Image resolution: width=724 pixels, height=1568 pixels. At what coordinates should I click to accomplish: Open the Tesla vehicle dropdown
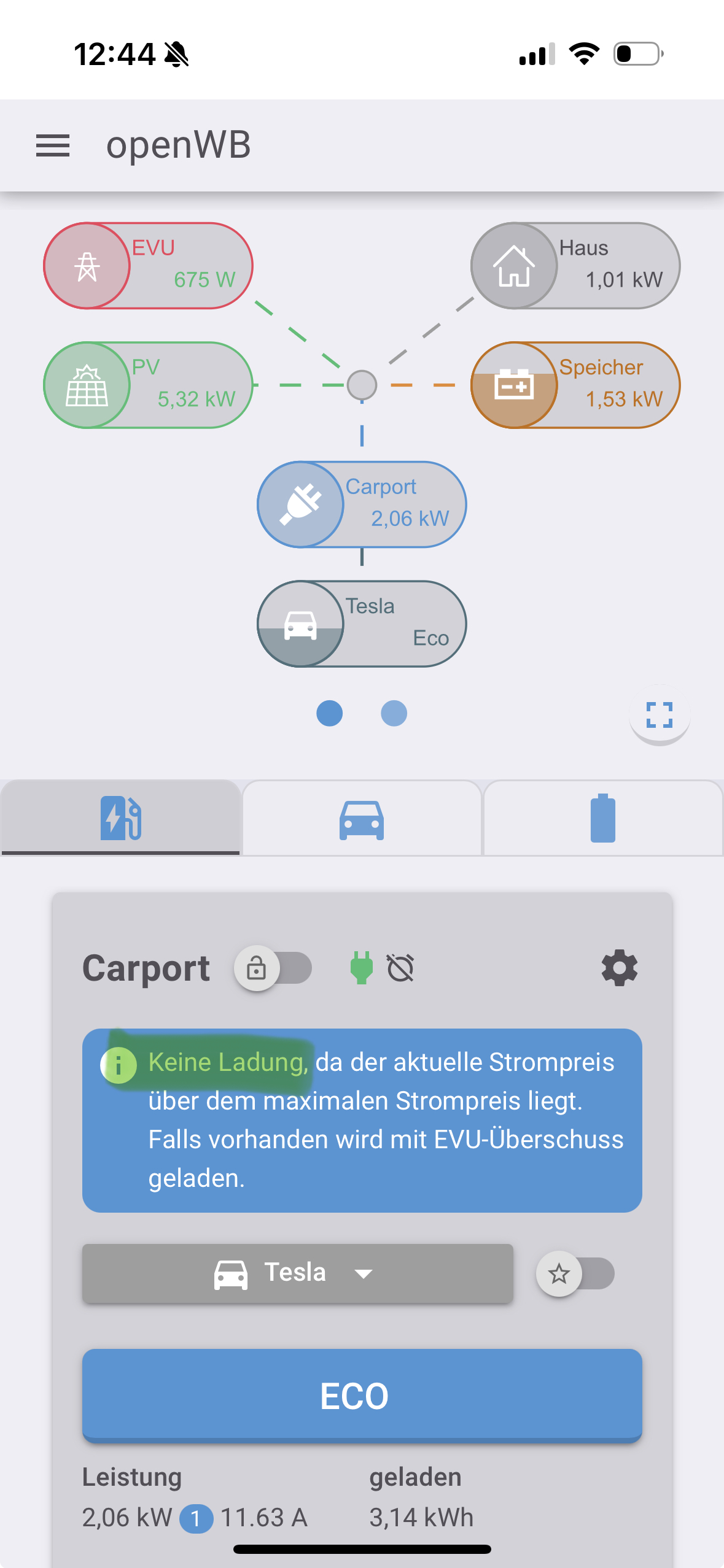[297, 1273]
